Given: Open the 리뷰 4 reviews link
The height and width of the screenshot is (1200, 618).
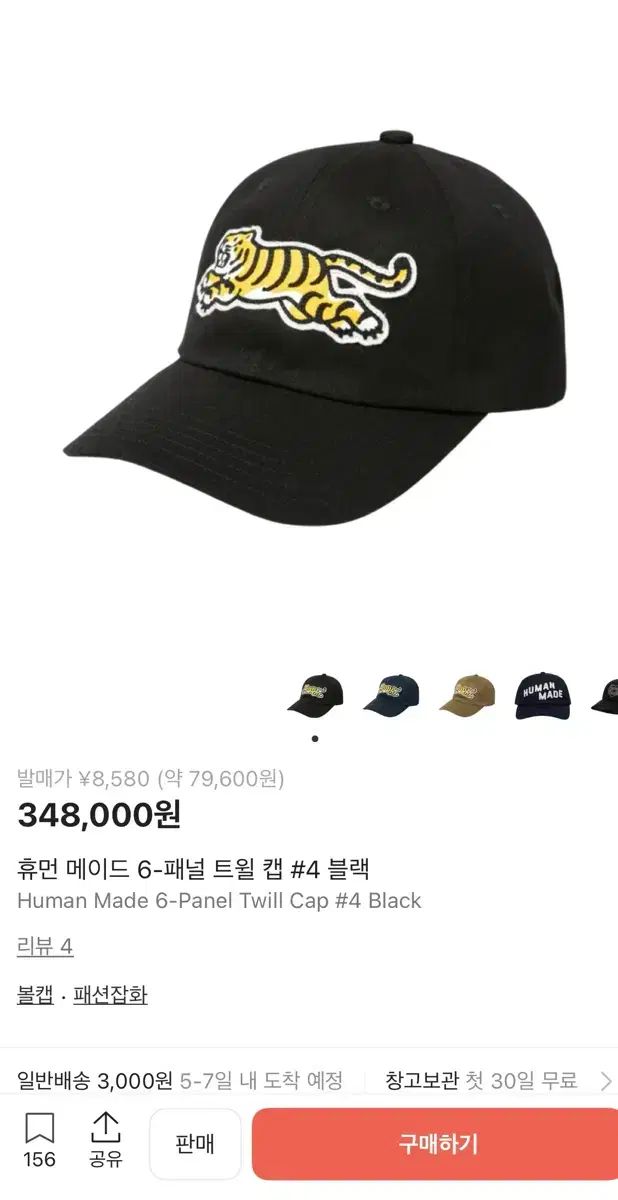Looking at the screenshot, I should [x=45, y=946].
